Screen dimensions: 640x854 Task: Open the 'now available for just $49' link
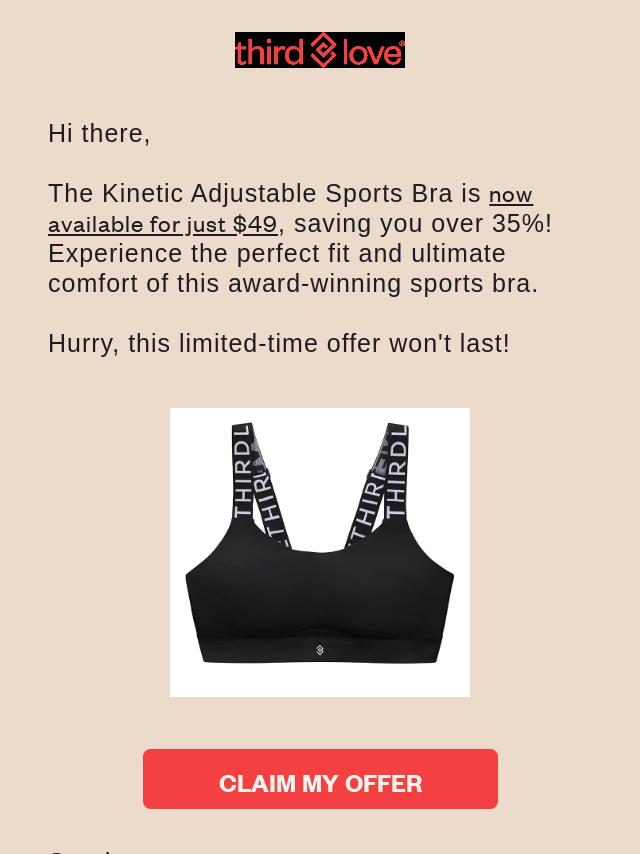point(162,224)
